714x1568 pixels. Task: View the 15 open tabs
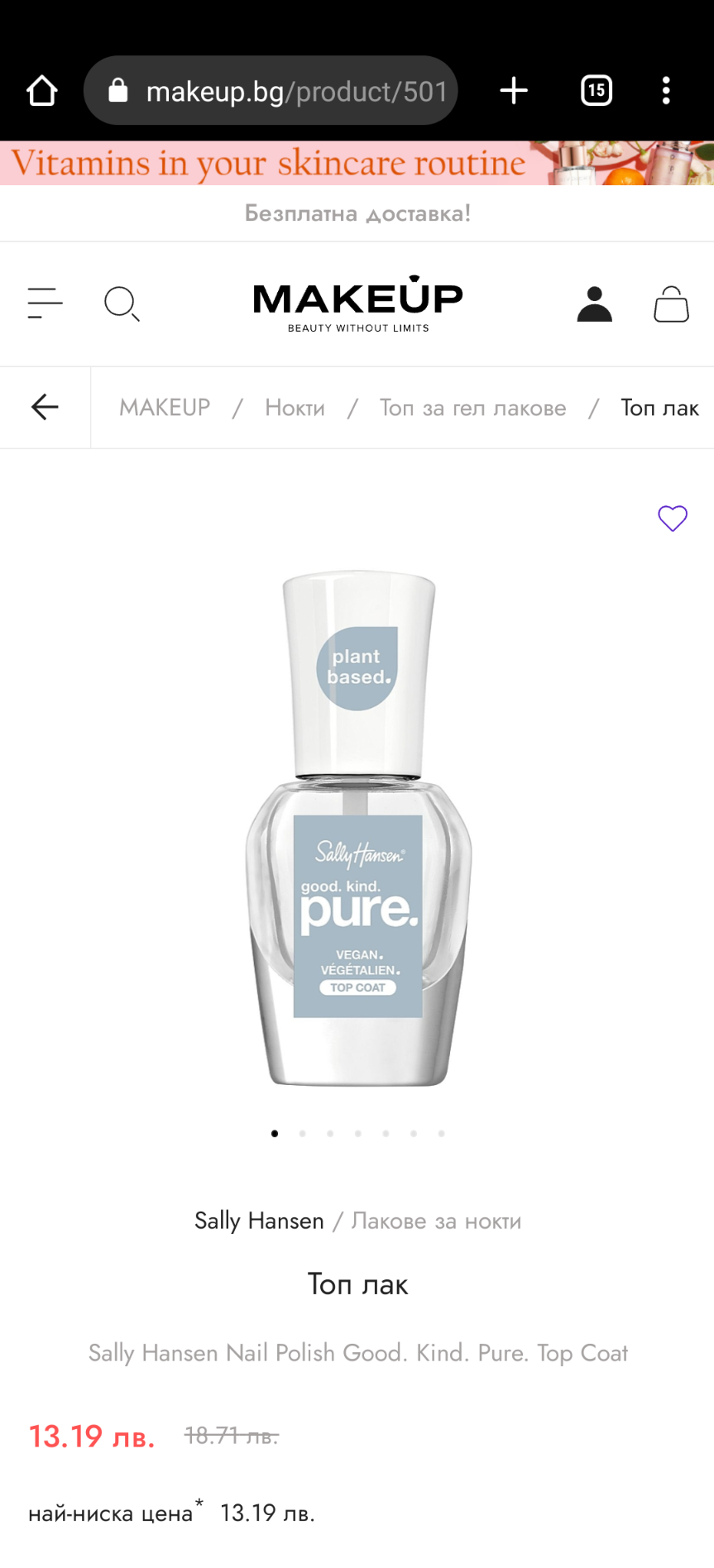596,91
